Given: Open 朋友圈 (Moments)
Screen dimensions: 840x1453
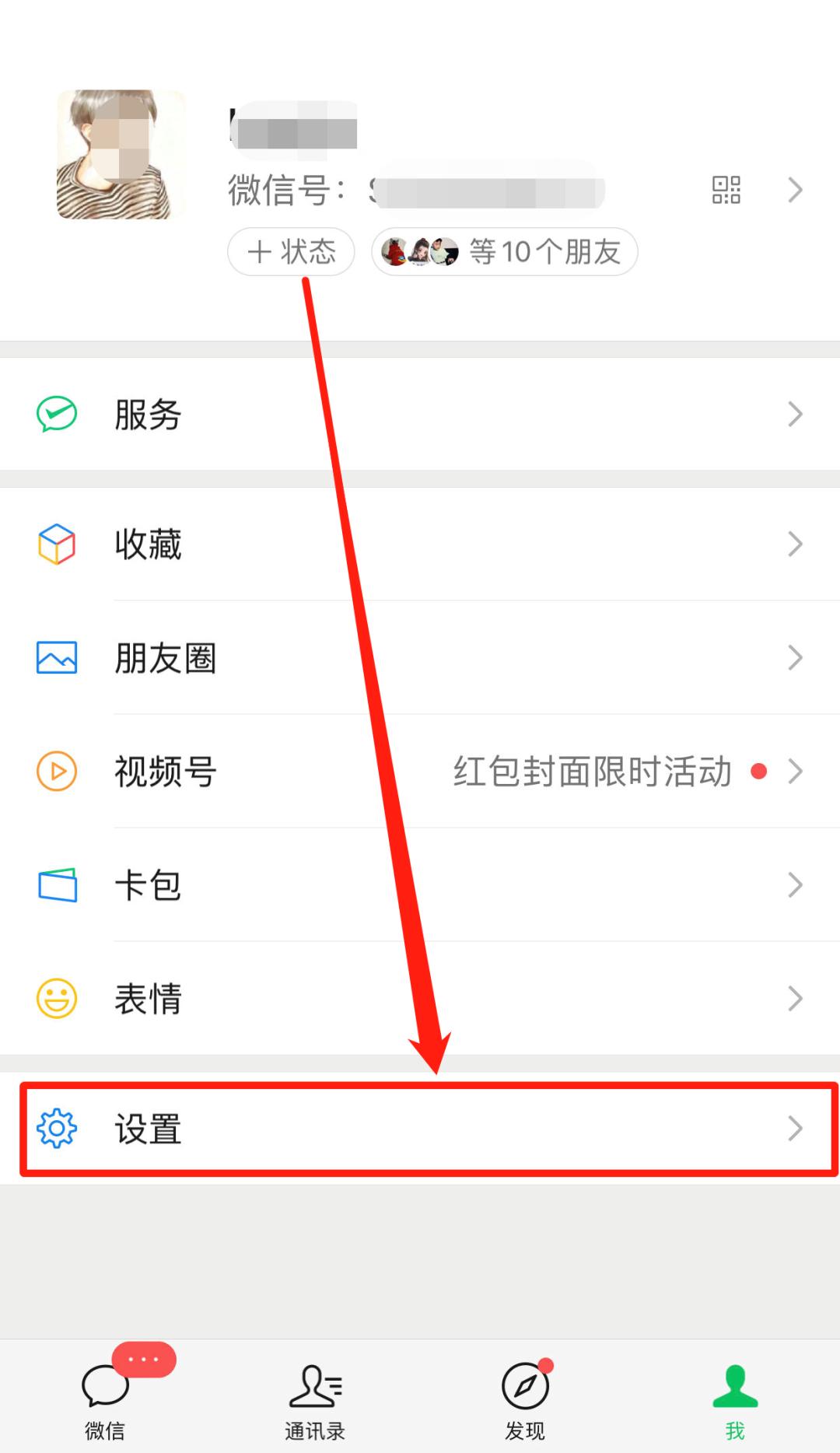Looking at the screenshot, I should [x=166, y=657].
